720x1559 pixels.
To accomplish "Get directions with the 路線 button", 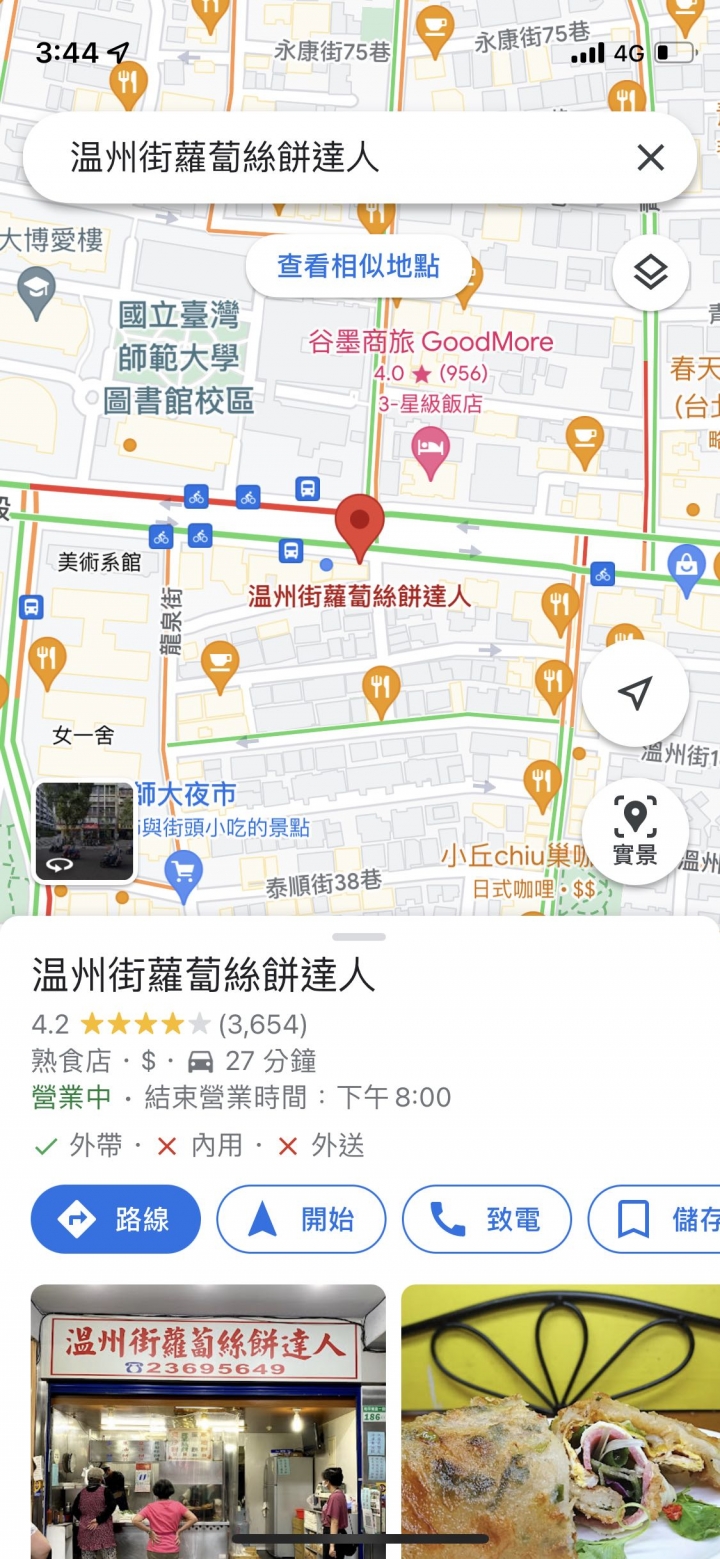I will click(116, 1219).
